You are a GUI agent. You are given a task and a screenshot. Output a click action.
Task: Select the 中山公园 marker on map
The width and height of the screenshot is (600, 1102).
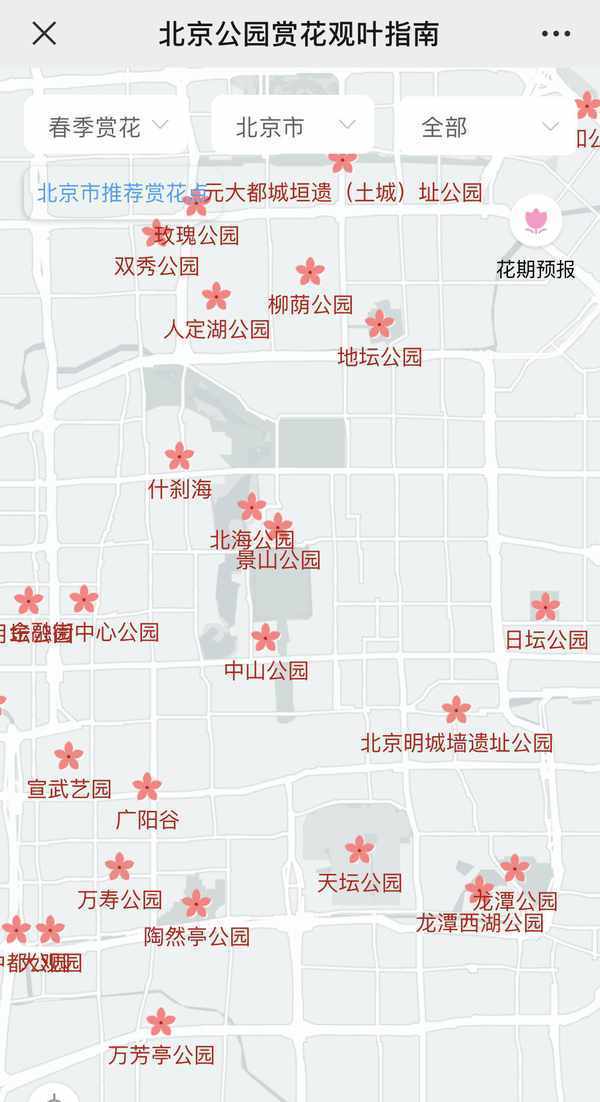(265, 638)
